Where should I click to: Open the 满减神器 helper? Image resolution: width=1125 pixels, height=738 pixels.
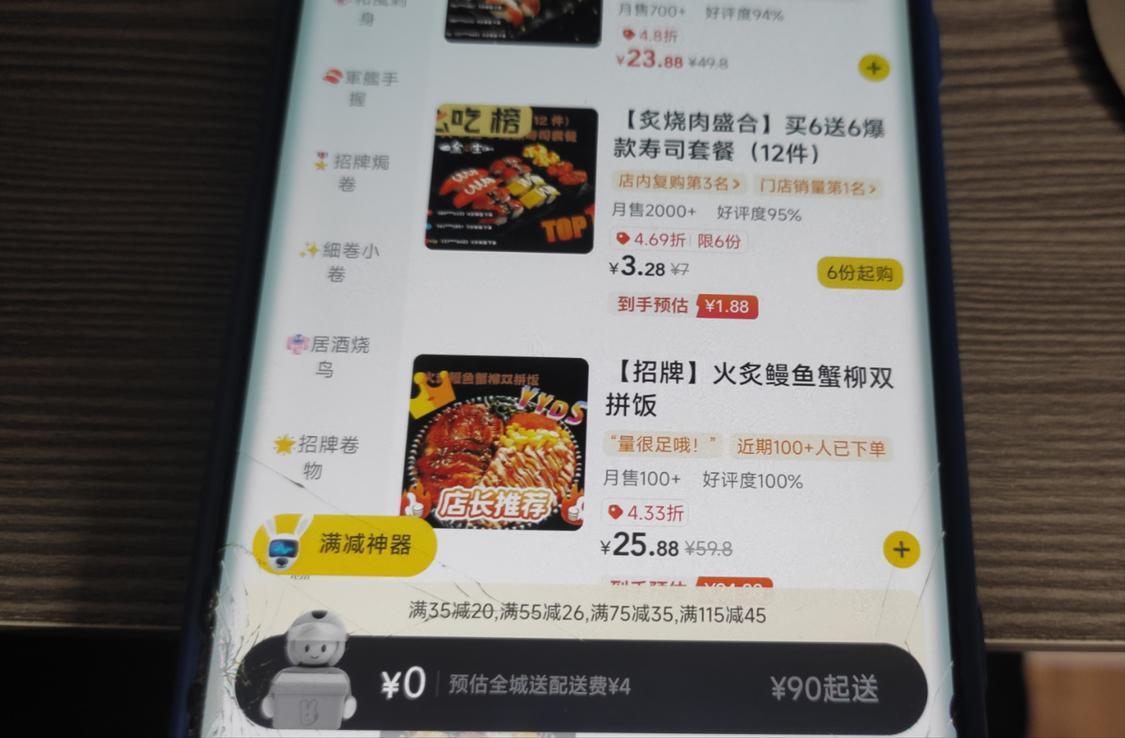coord(344,545)
